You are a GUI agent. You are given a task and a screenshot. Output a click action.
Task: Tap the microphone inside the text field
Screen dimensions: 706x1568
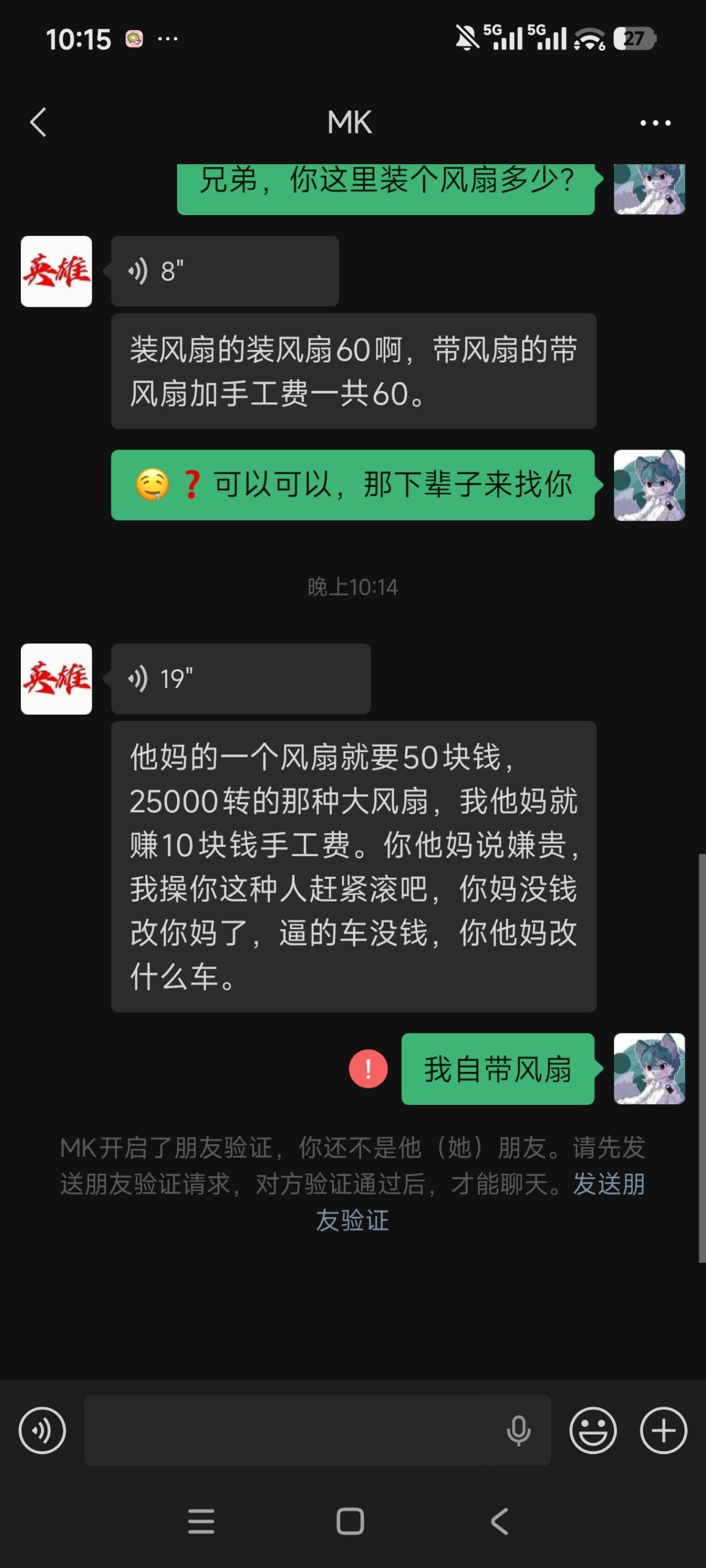tap(518, 1430)
